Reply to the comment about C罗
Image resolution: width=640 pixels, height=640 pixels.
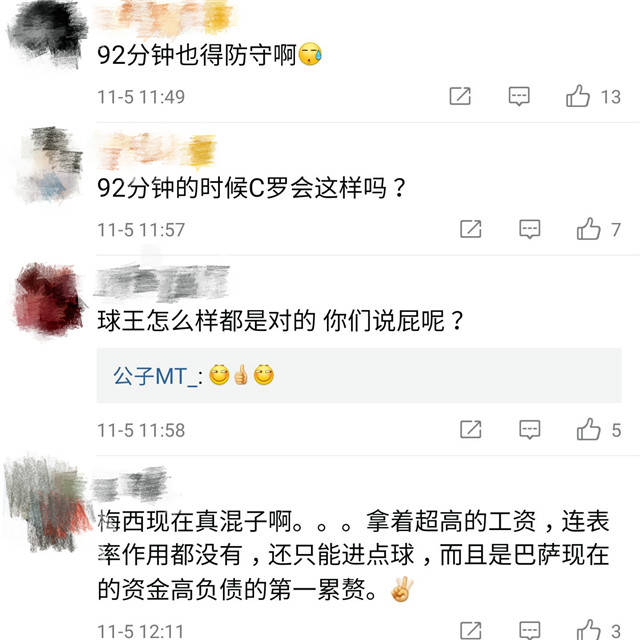[530, 229]
